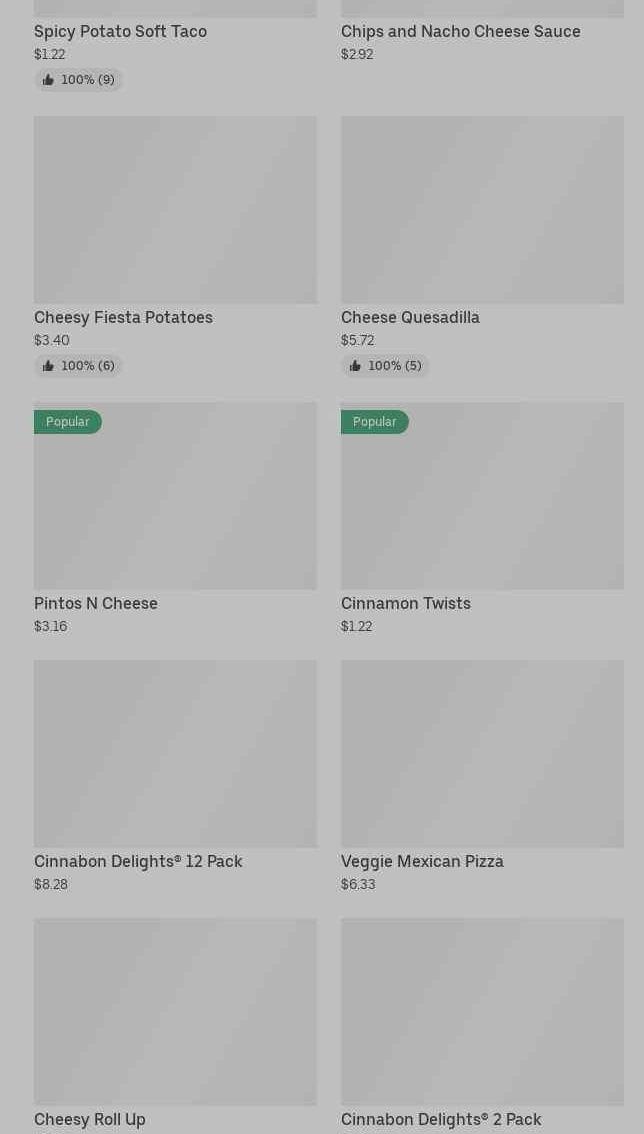Image resolution: width=644 pixels, height=1134 pixels.
Task: Open Cinnabon Delights 2 Pack
Action: (x=482, y=1012)
